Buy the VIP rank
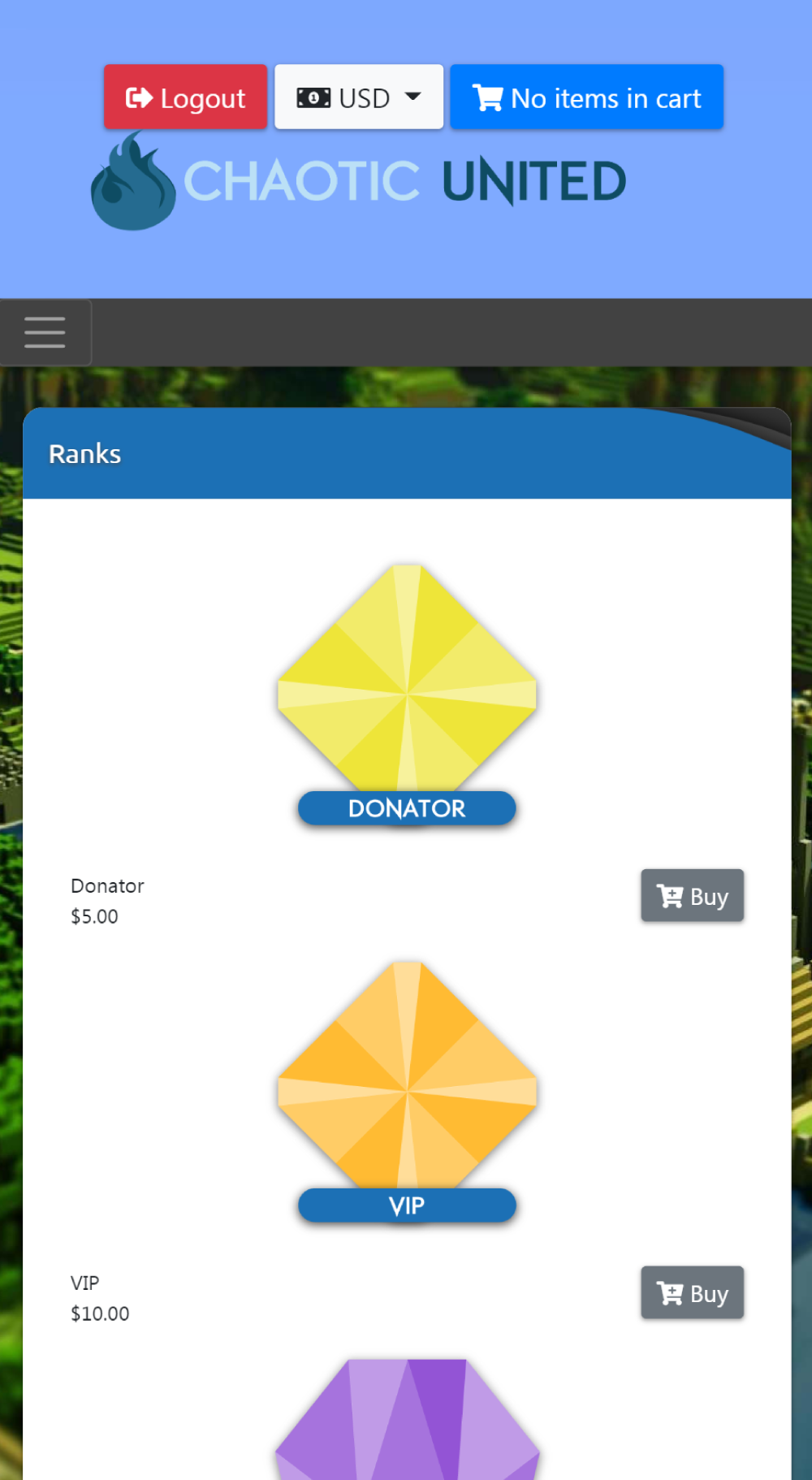This screenshot has height=1480, width=812. 692,1293
